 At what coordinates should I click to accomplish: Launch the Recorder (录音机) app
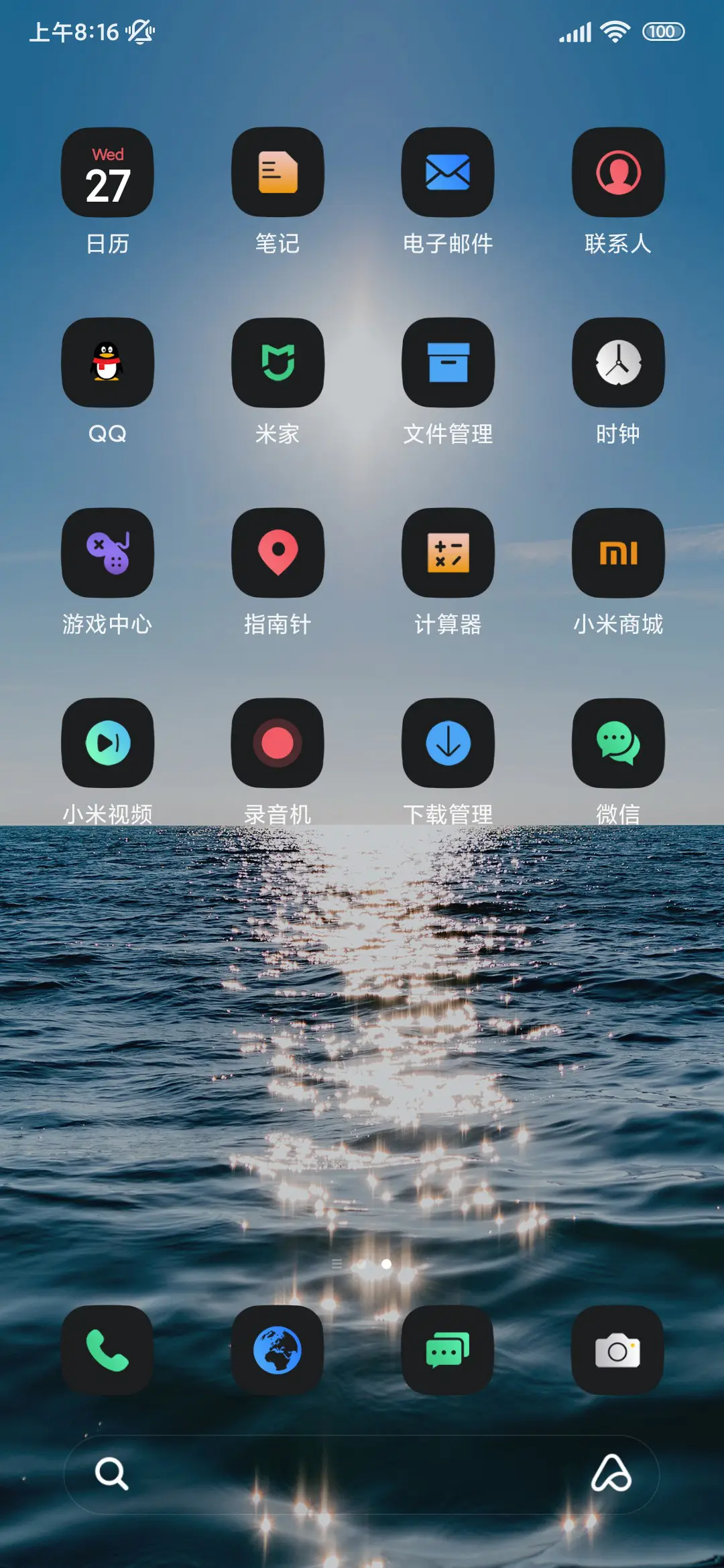278,742
